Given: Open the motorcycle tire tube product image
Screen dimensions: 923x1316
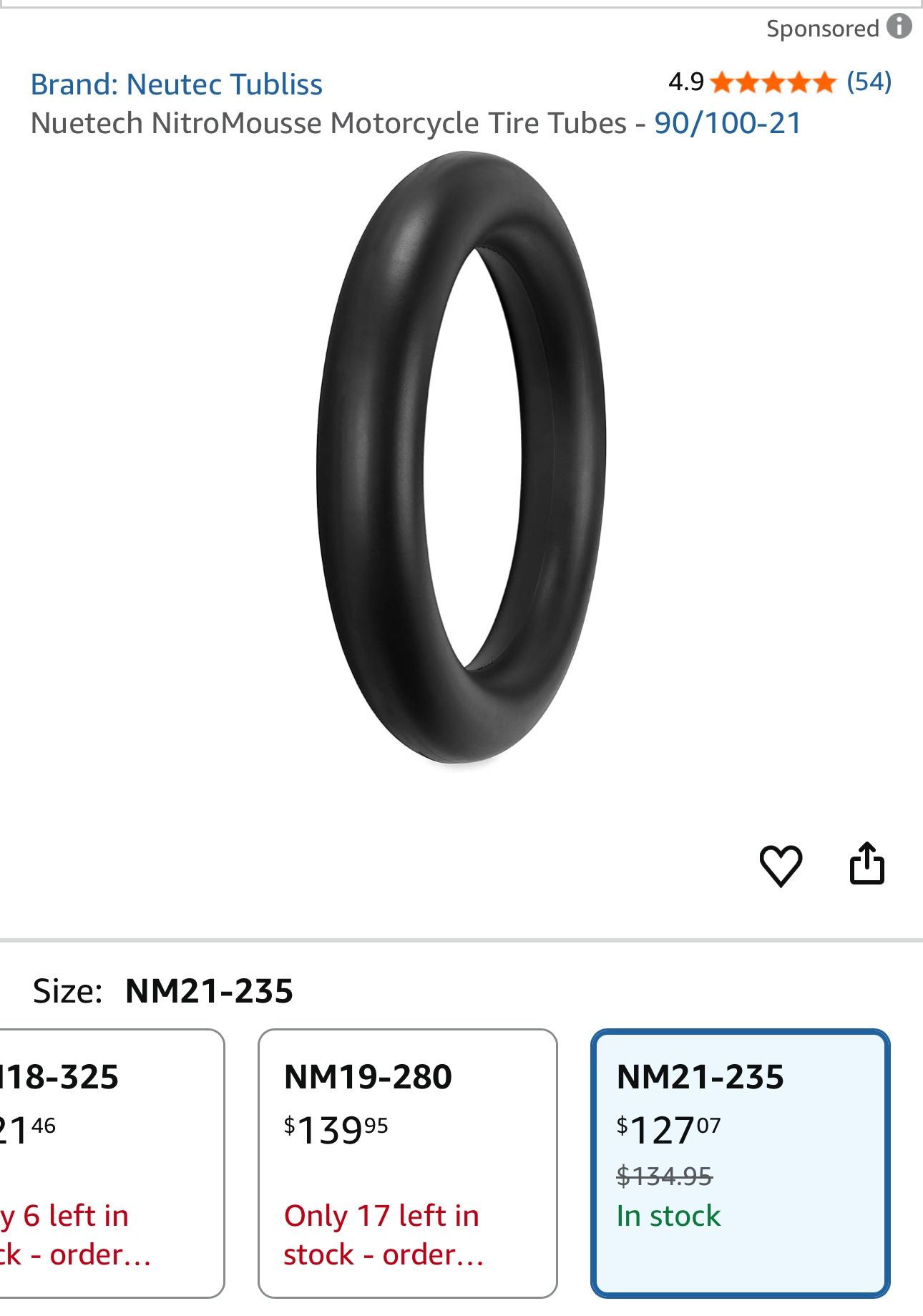Looking at the screenshot, I should [x=461, y=458].
